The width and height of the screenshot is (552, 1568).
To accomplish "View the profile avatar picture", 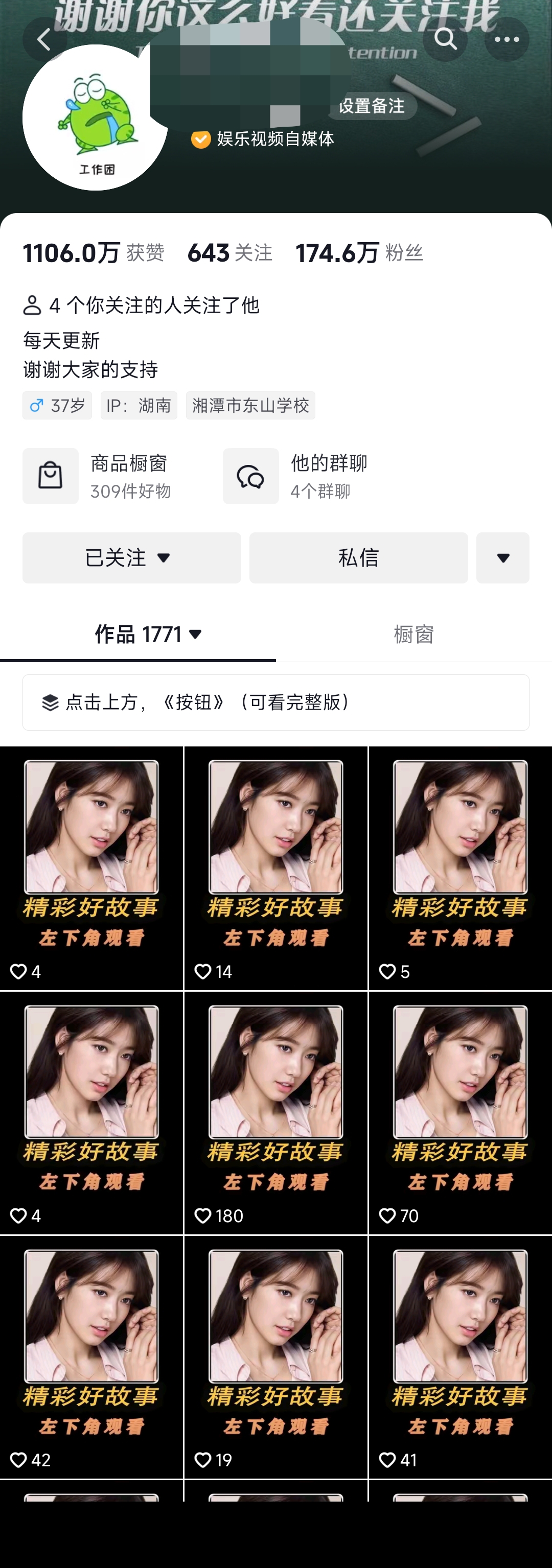I will (x=95, y=118).
